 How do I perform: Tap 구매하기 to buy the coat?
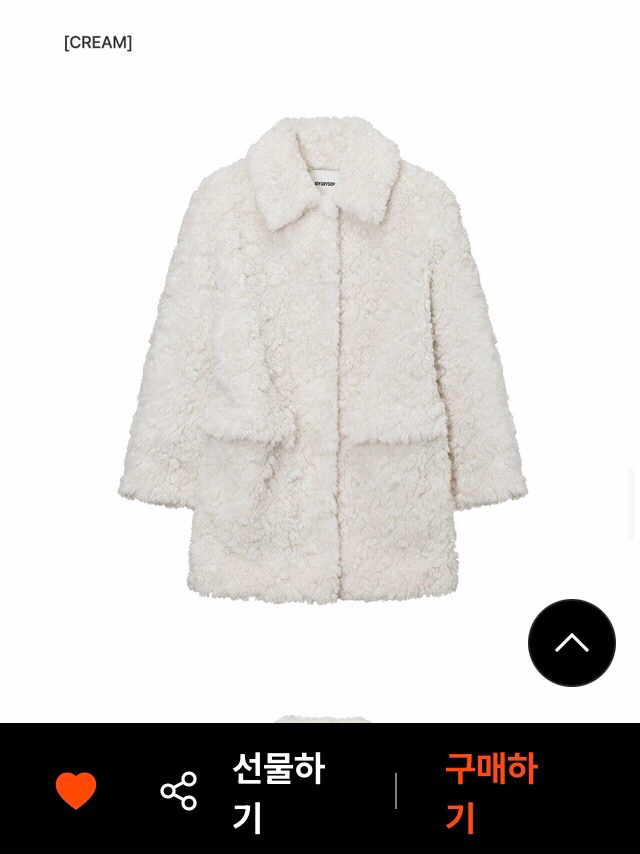click(x=490, y=791)
